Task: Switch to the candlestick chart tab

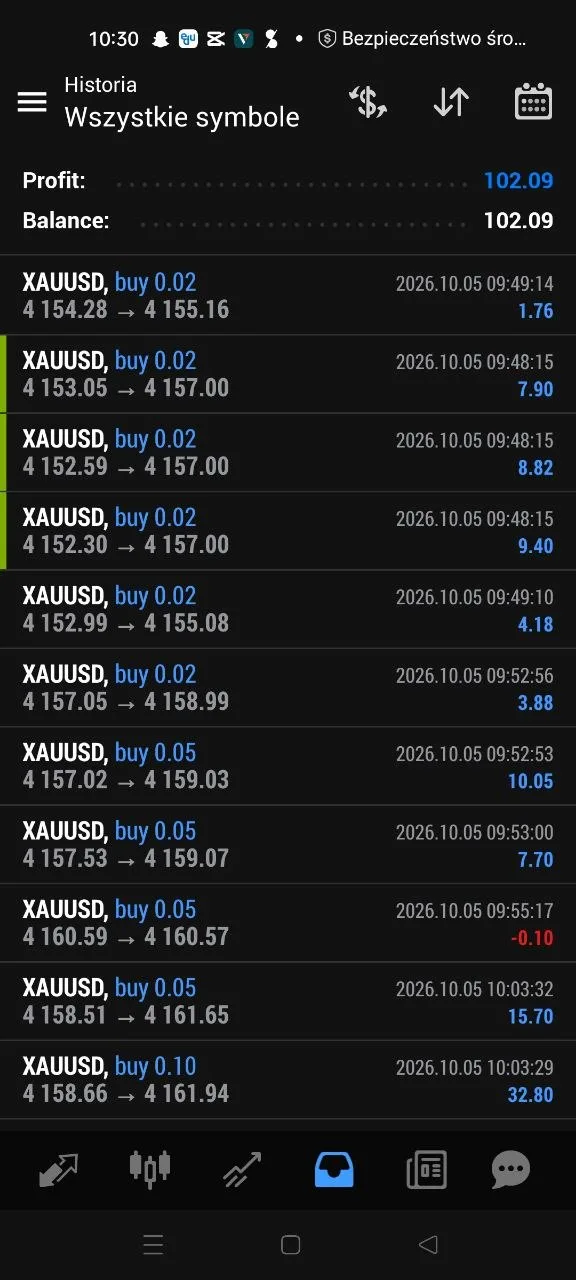Action: (x=150, y=1168)
